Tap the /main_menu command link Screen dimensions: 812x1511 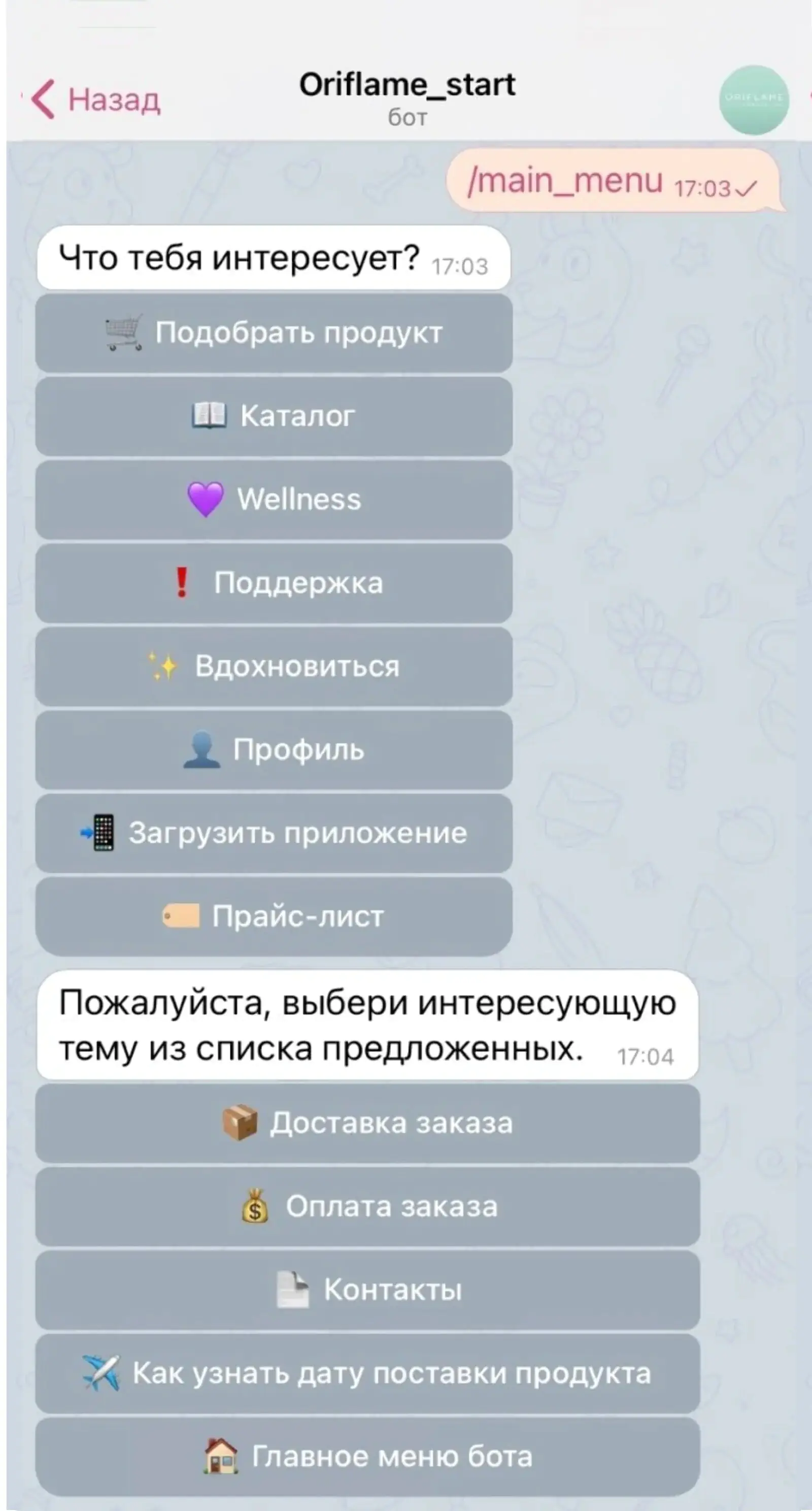(565, 181)
